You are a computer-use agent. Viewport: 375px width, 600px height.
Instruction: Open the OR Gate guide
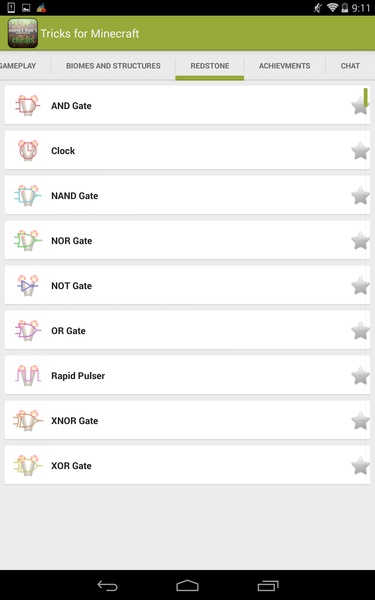tap(187, 330)
